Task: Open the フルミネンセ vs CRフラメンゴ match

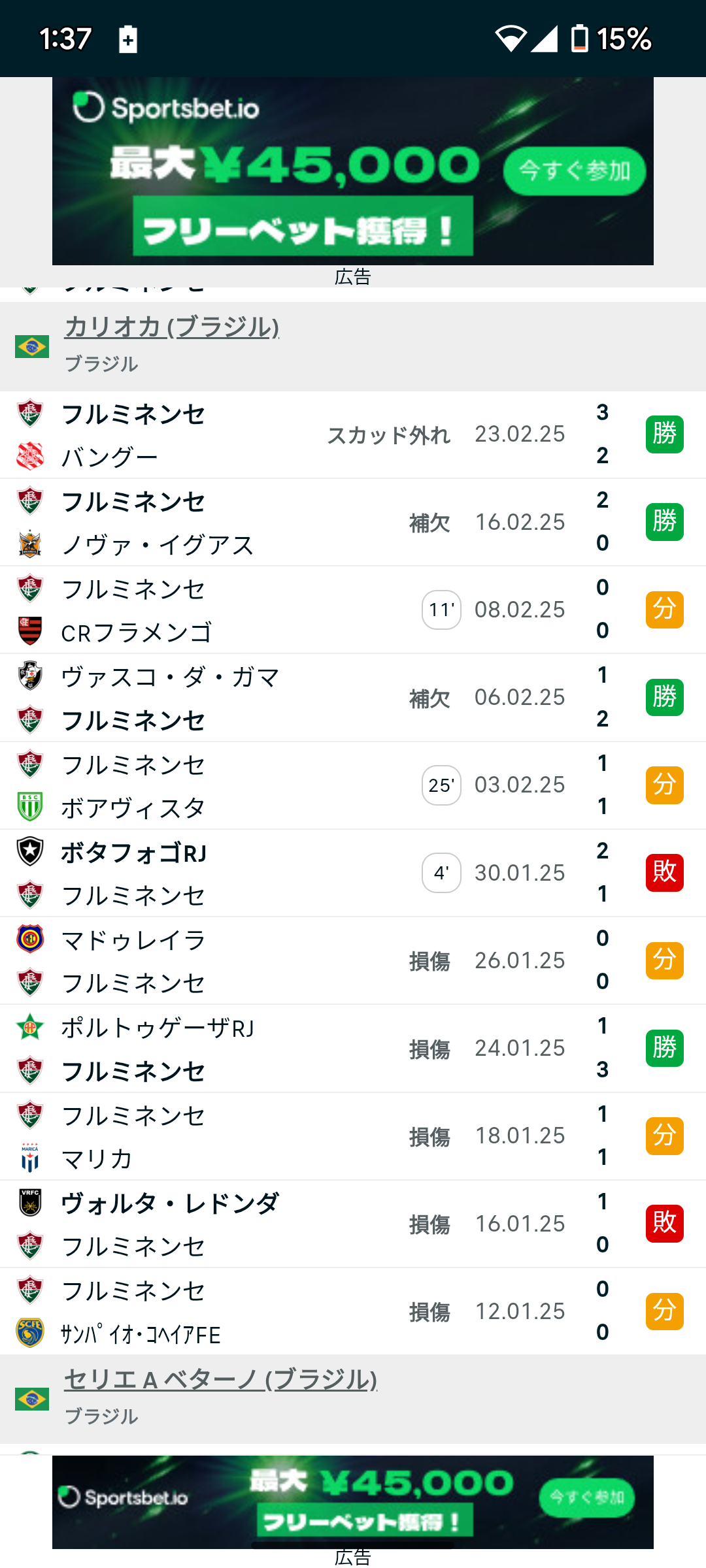Action: pos(353,610)
